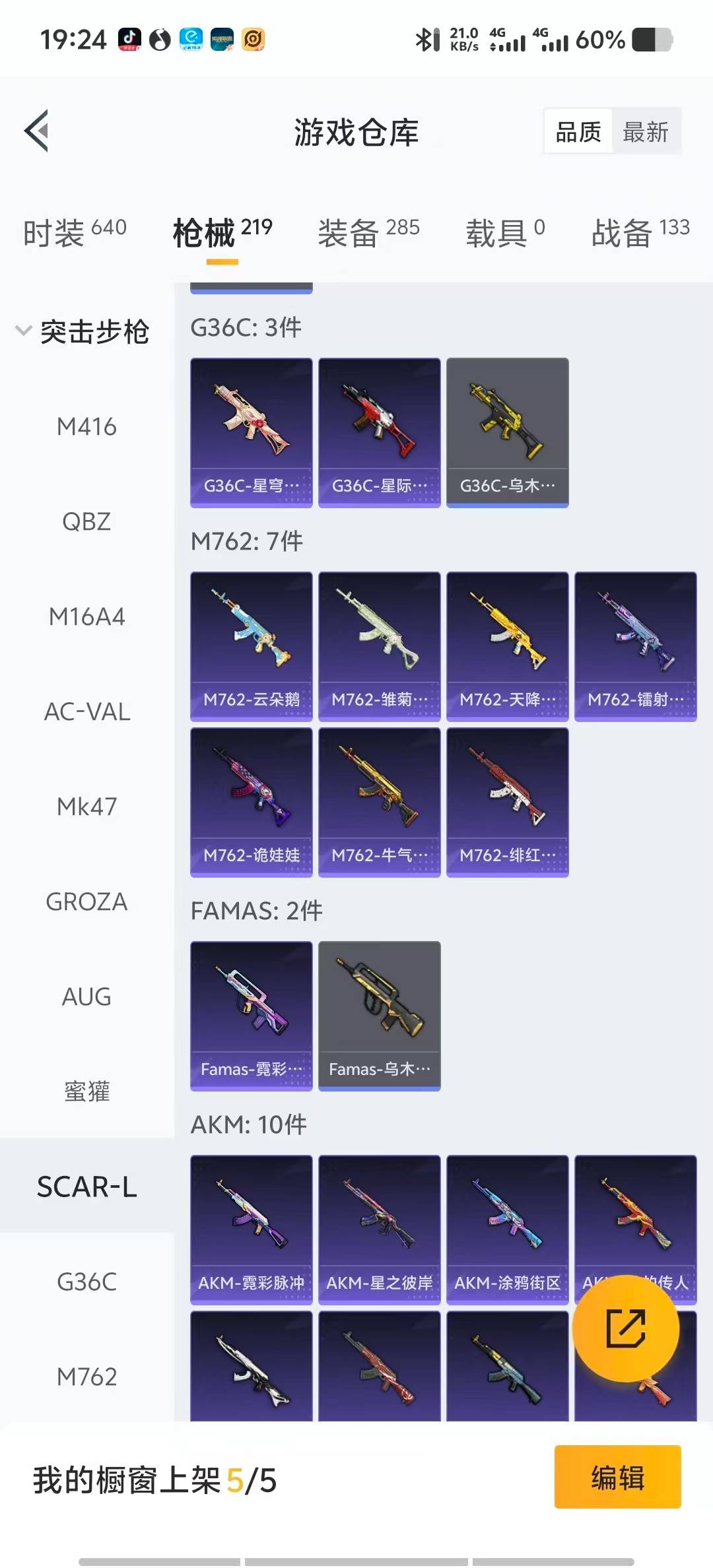713x1568 pixels.
Task: Select M416 in the side list
Action: click(x=86, y=427)
